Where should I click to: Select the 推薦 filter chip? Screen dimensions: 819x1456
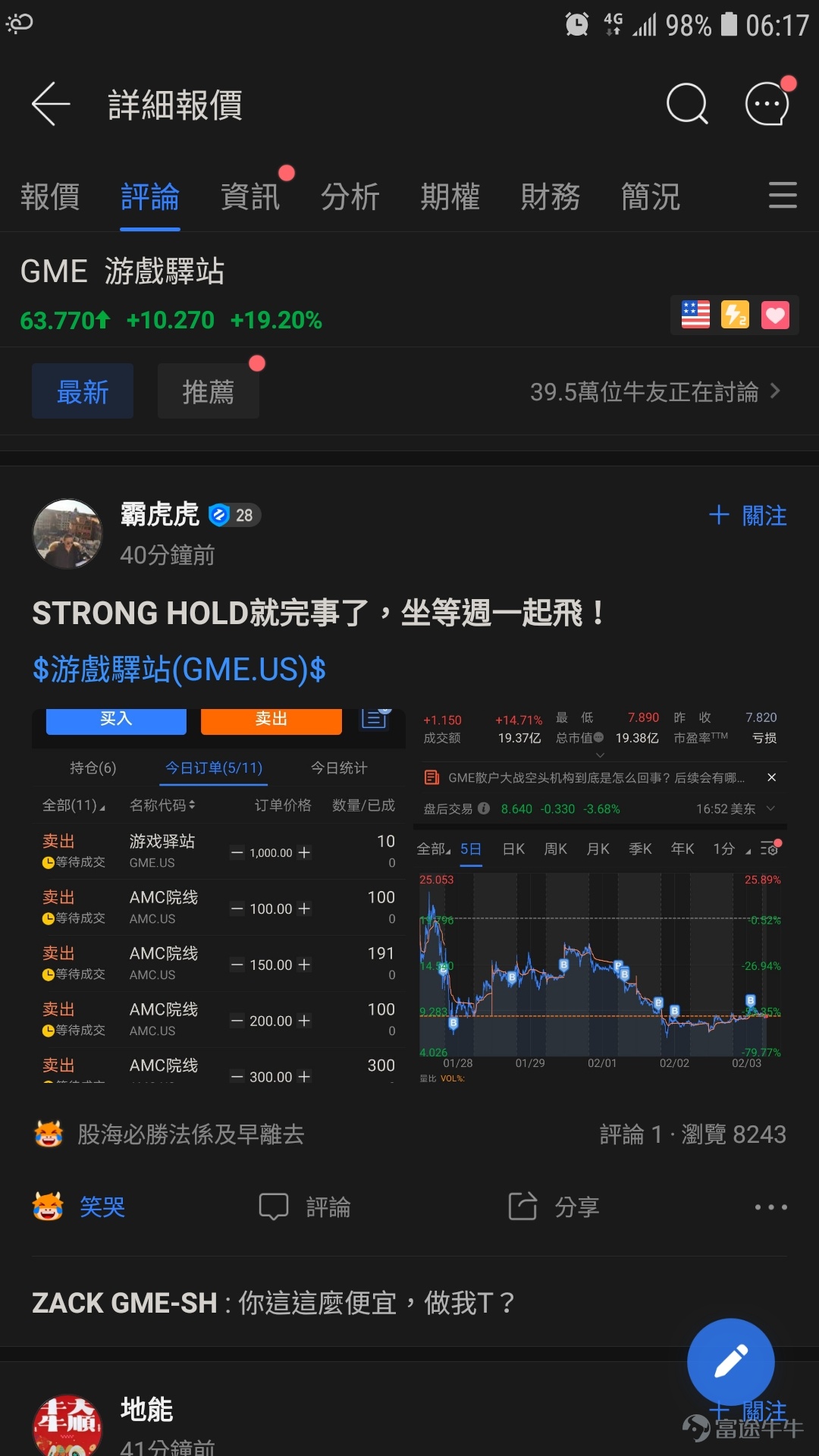coord(209,391)
